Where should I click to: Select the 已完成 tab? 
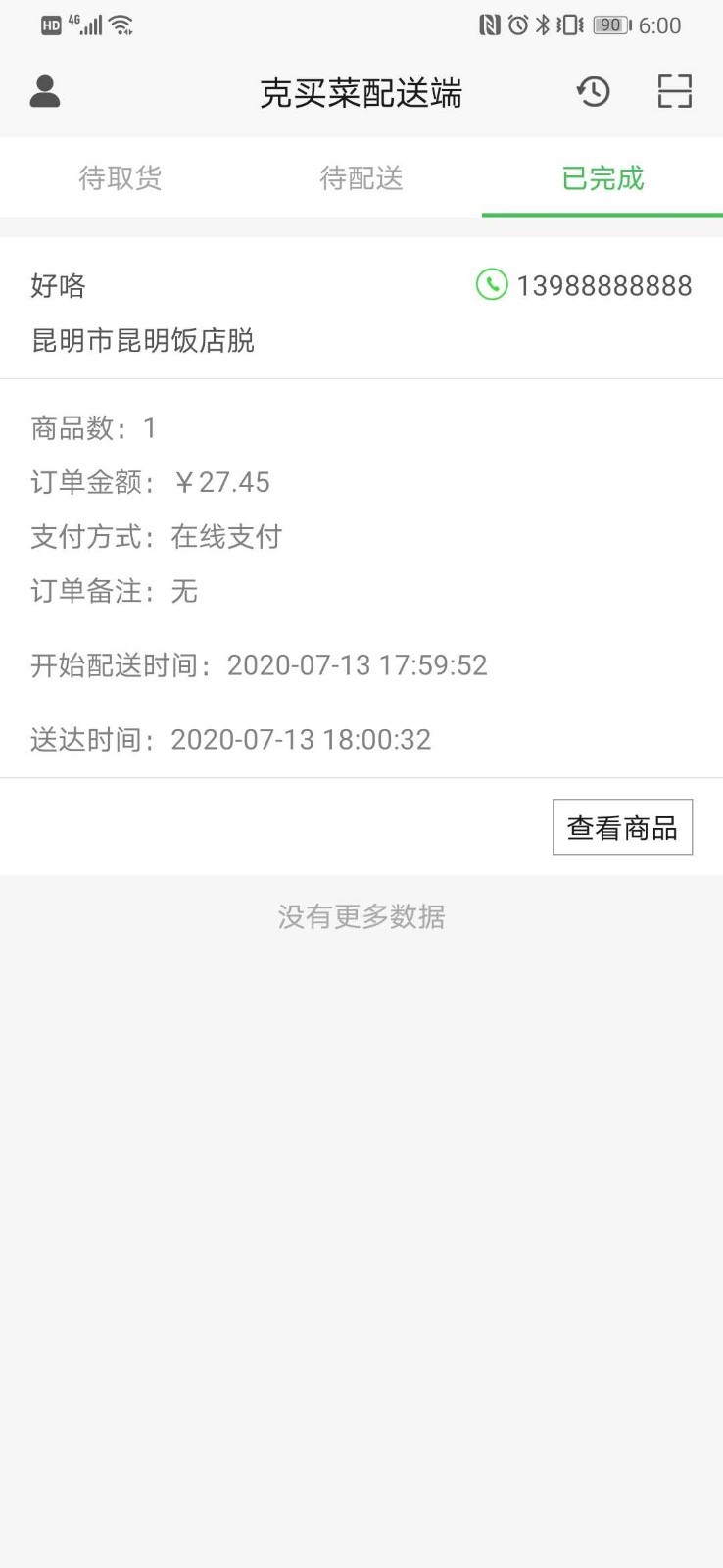pos(602,178)
